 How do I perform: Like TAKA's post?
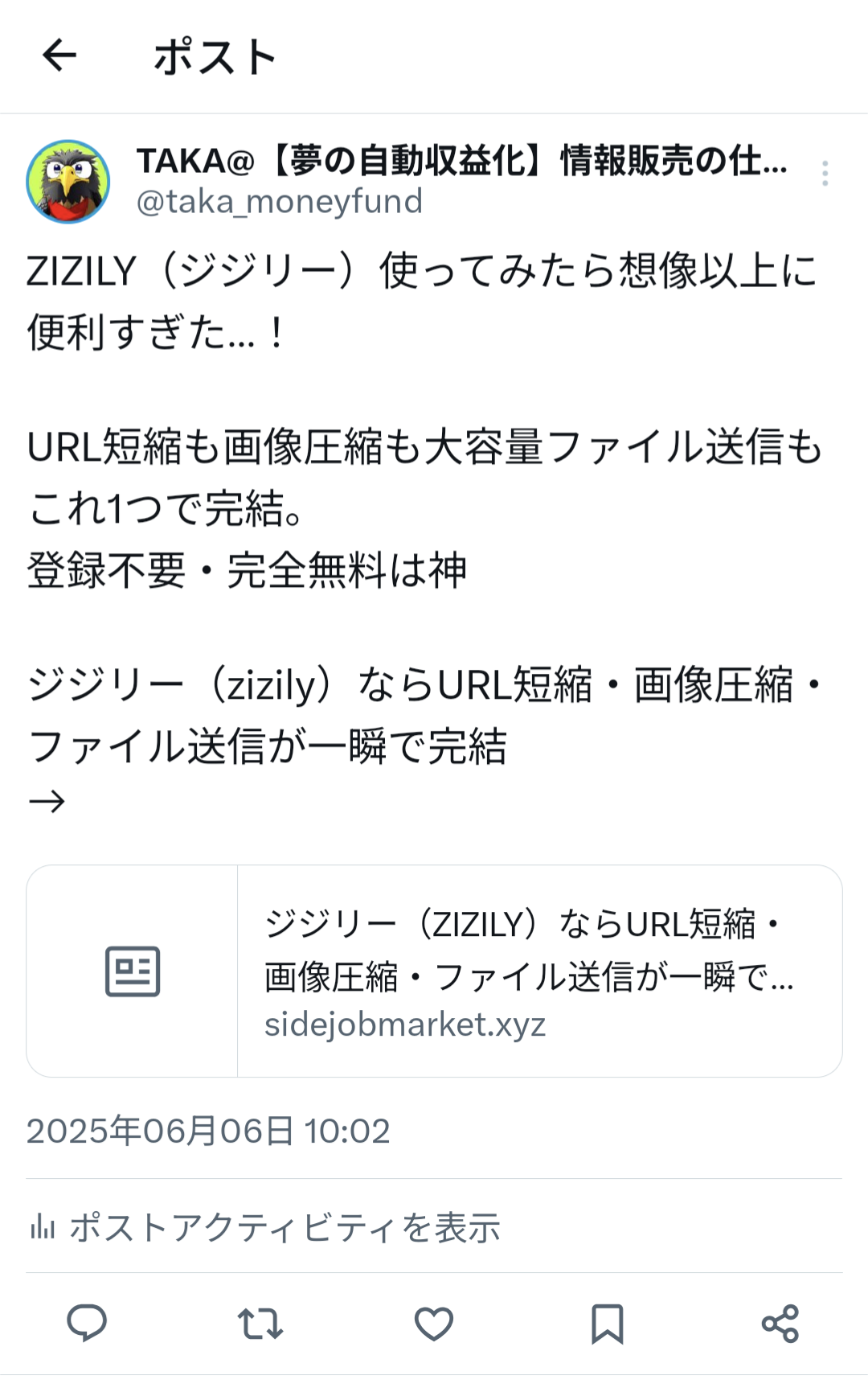pos(434,1324)
